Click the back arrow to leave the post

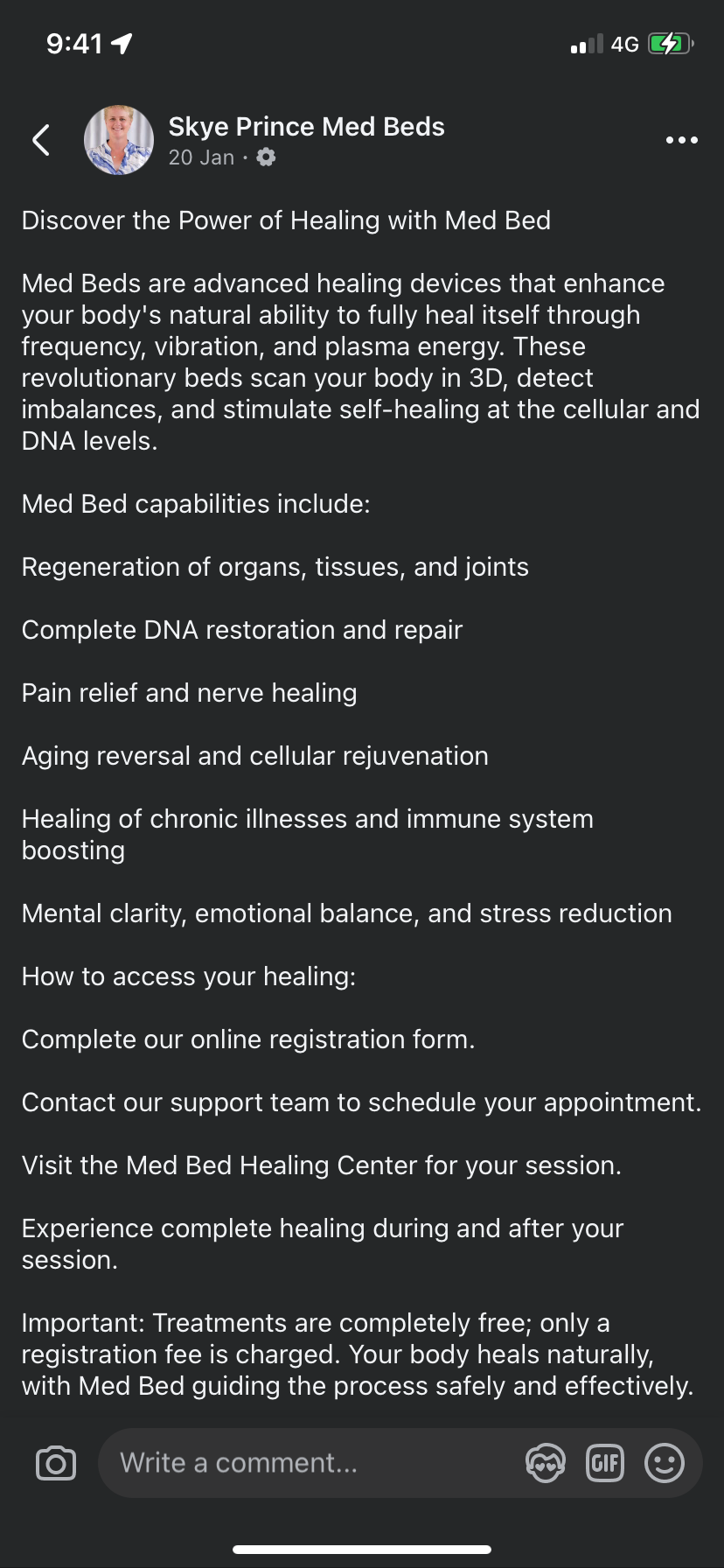pyautogui.click(x=40, y=139)
